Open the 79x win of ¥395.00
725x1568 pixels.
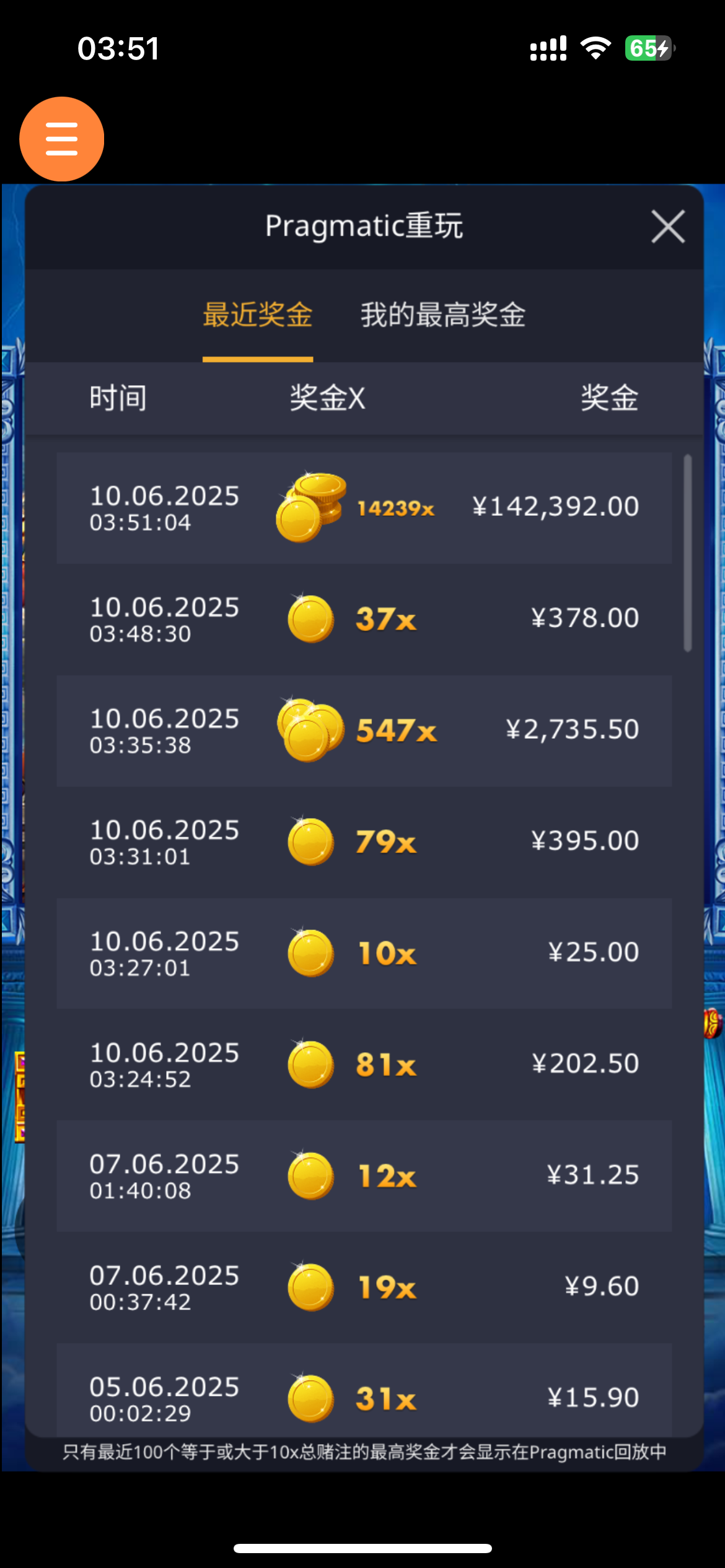click(x=364, y=842)
